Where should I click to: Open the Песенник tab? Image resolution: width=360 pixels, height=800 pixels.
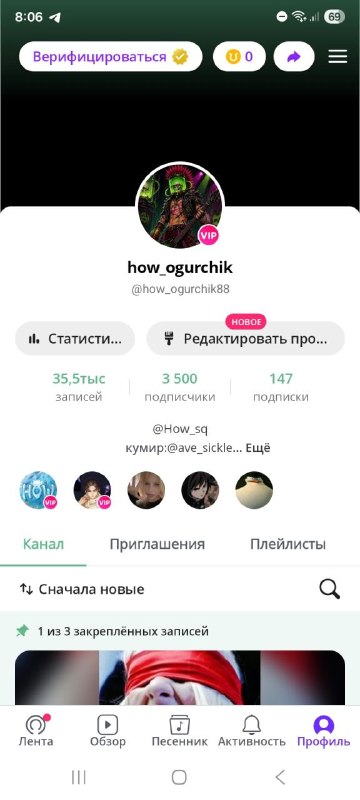tap(179, 731)
